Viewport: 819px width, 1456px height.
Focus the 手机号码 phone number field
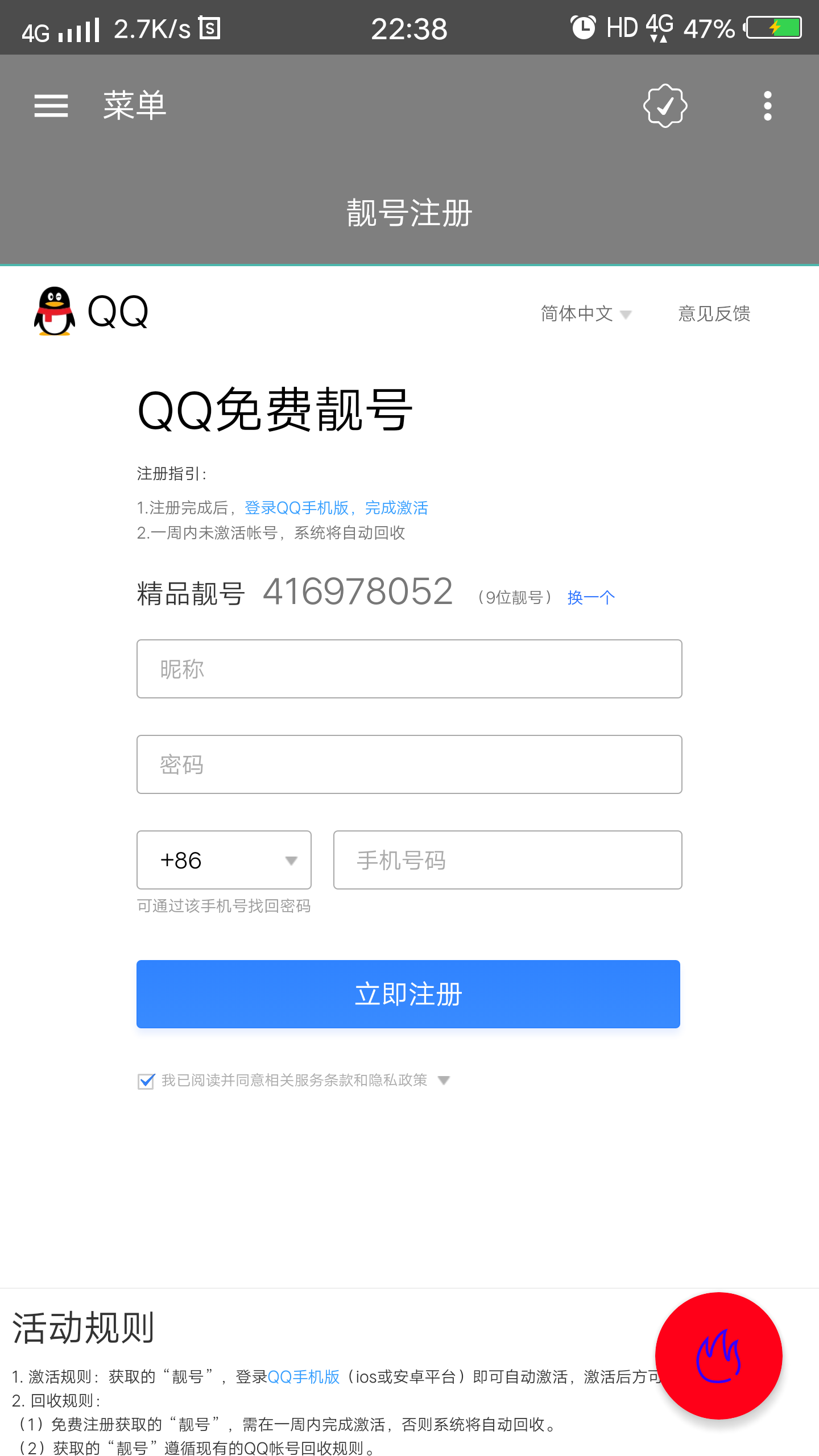[507, 860]
